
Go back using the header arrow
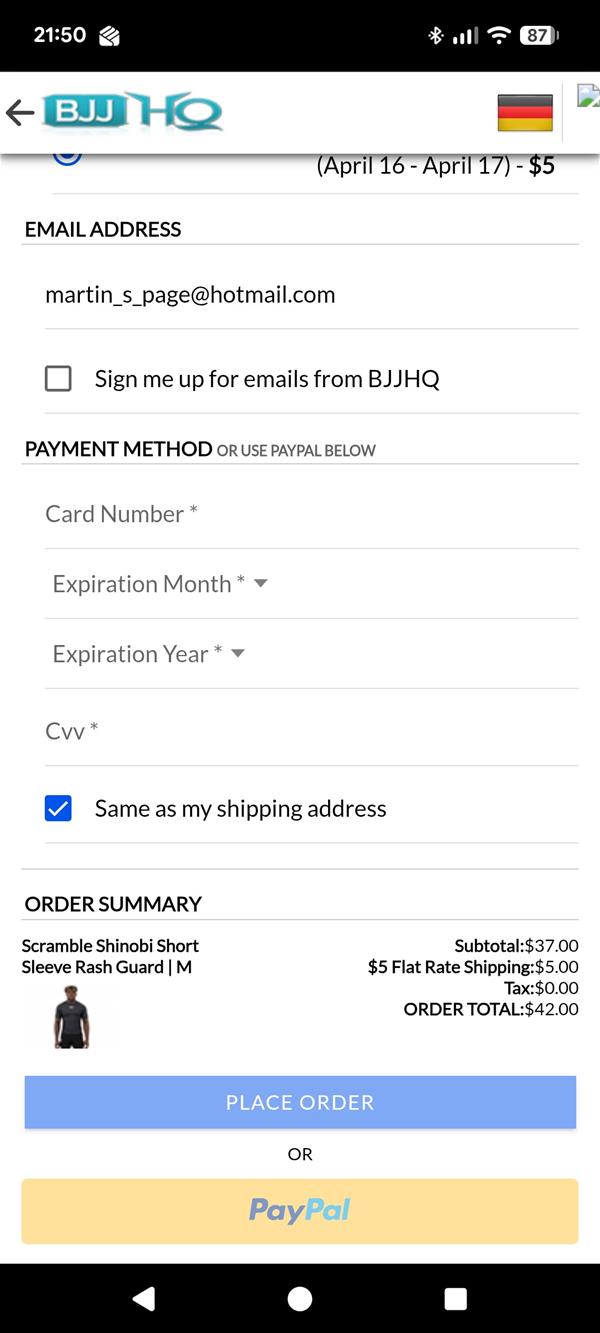pos(19,113)
